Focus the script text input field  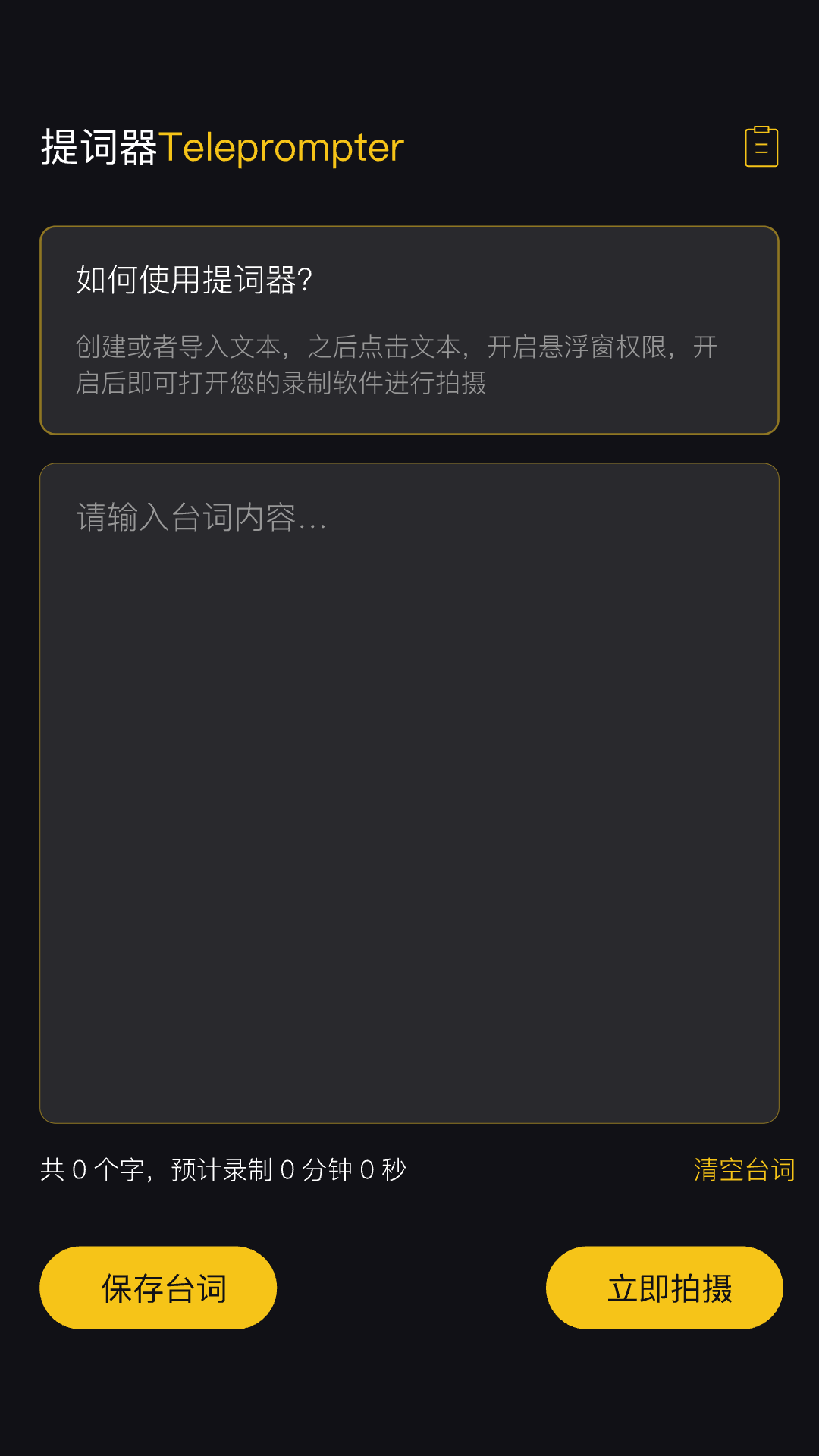(409, 792)
